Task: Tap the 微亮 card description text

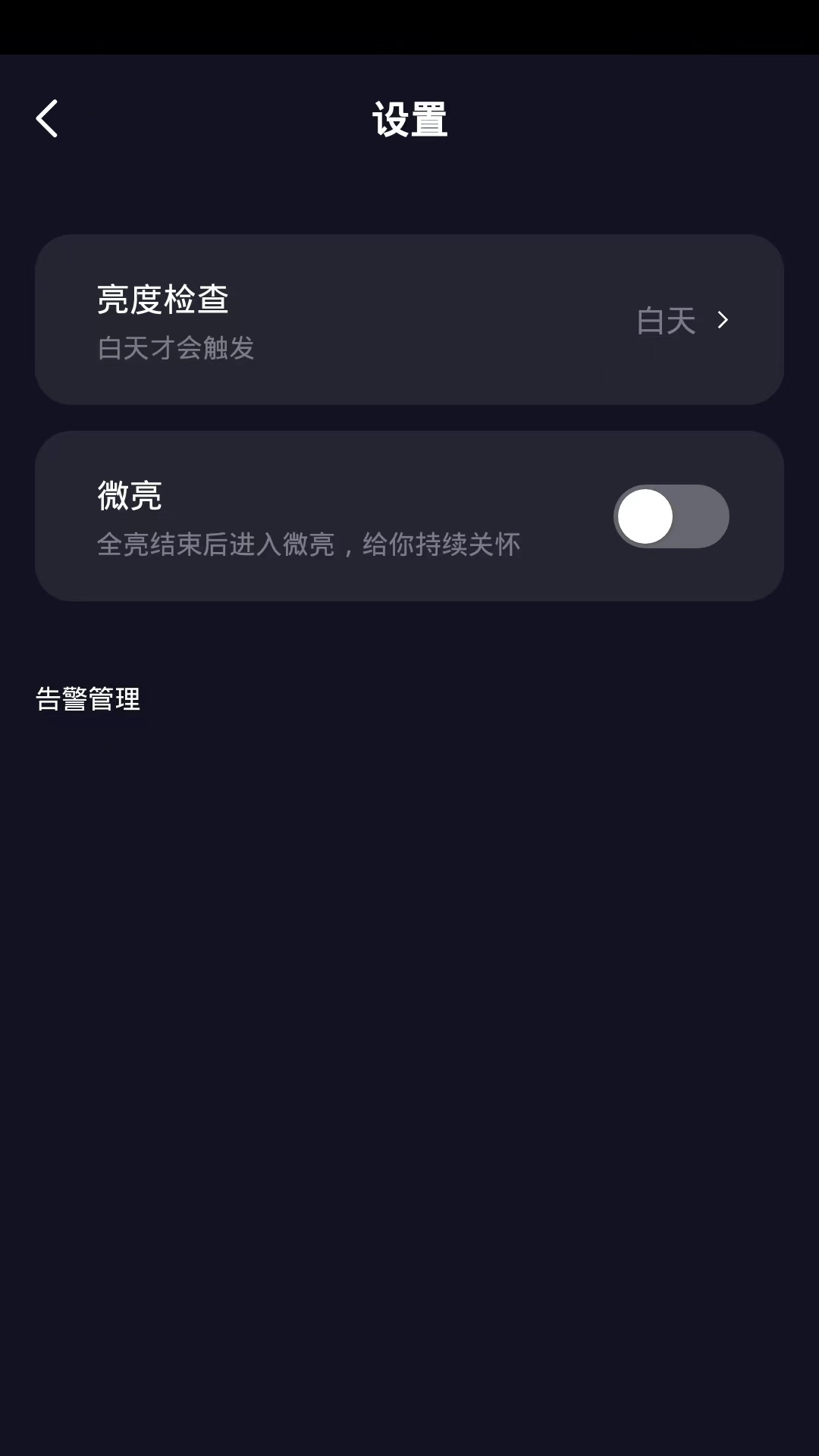Action: coord(309,544)
